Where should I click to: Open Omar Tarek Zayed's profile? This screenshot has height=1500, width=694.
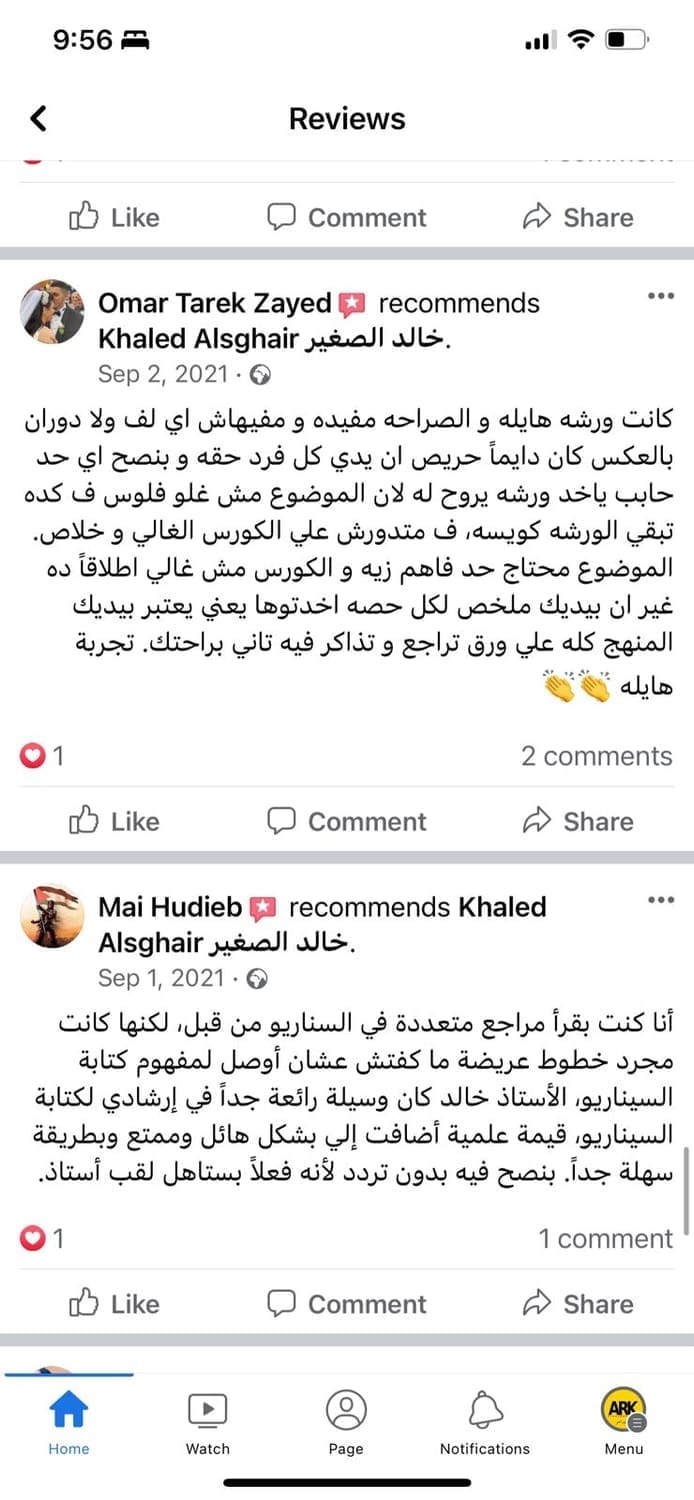[214, 303]
